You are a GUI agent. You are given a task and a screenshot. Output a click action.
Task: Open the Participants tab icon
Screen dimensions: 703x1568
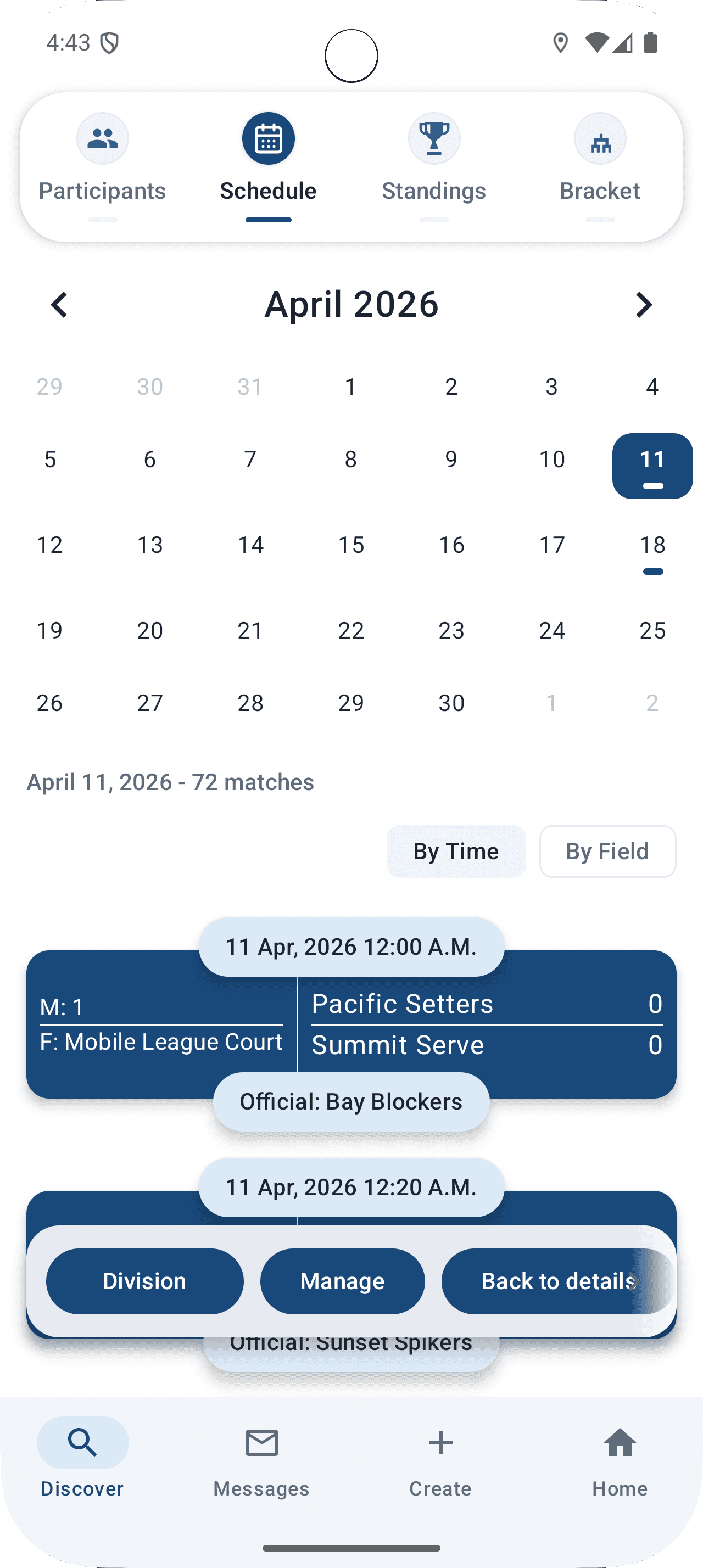pyautogui.click(x=102, y=138)
